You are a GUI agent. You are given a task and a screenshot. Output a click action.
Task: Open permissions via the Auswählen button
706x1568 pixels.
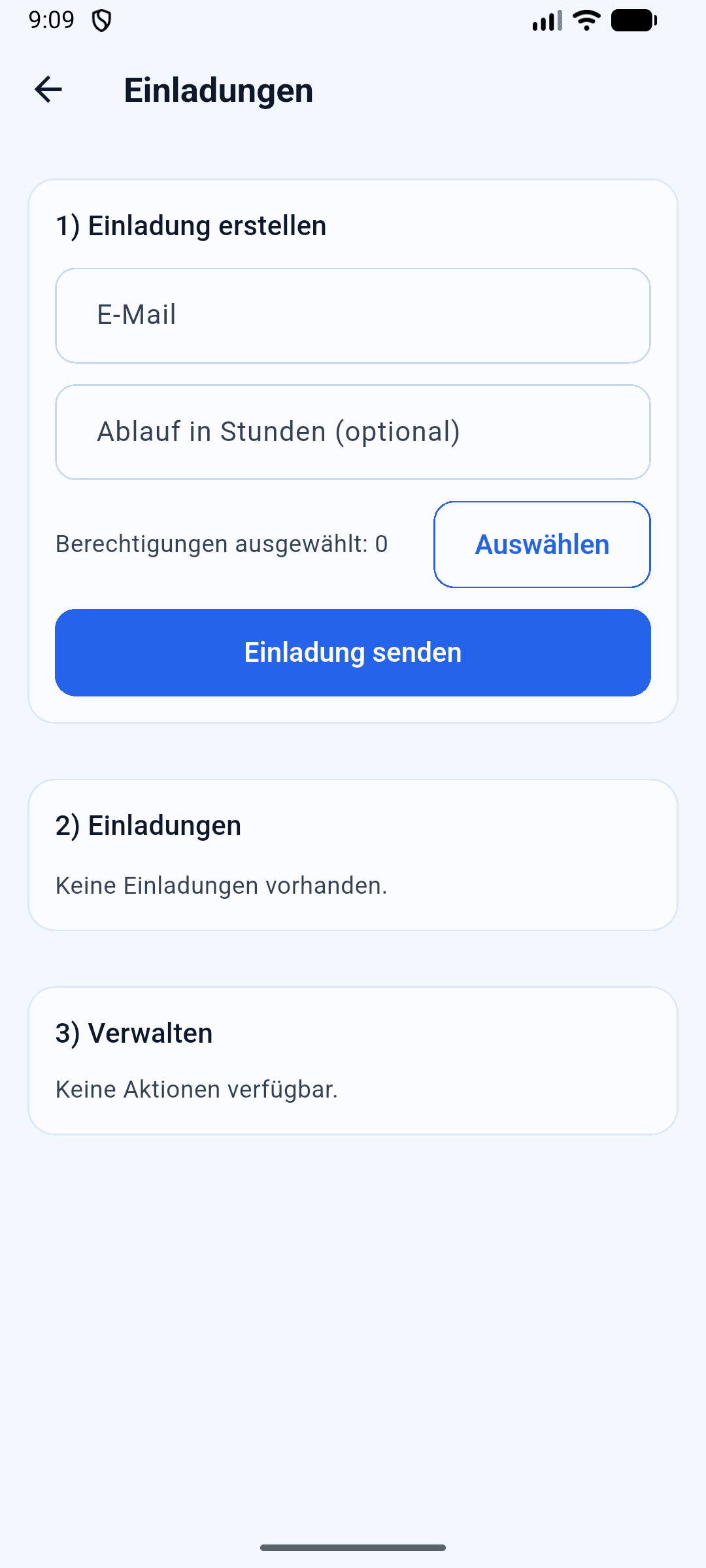tap(542, 544)
